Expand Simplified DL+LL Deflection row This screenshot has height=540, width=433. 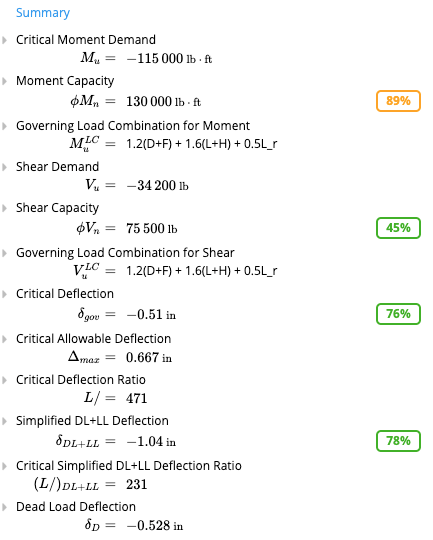pyautogui.click(x=4, y=421)
